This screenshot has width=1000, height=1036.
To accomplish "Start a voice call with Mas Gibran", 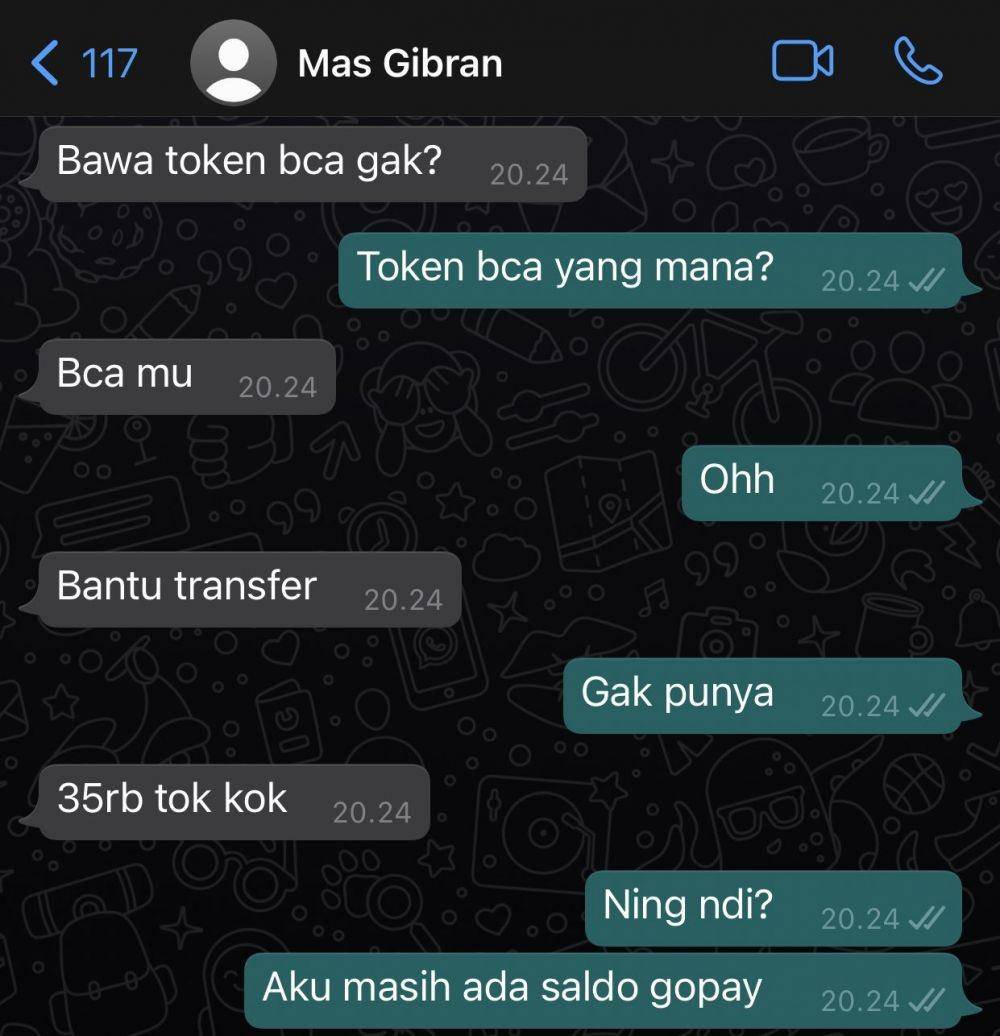I will (917, 62).
